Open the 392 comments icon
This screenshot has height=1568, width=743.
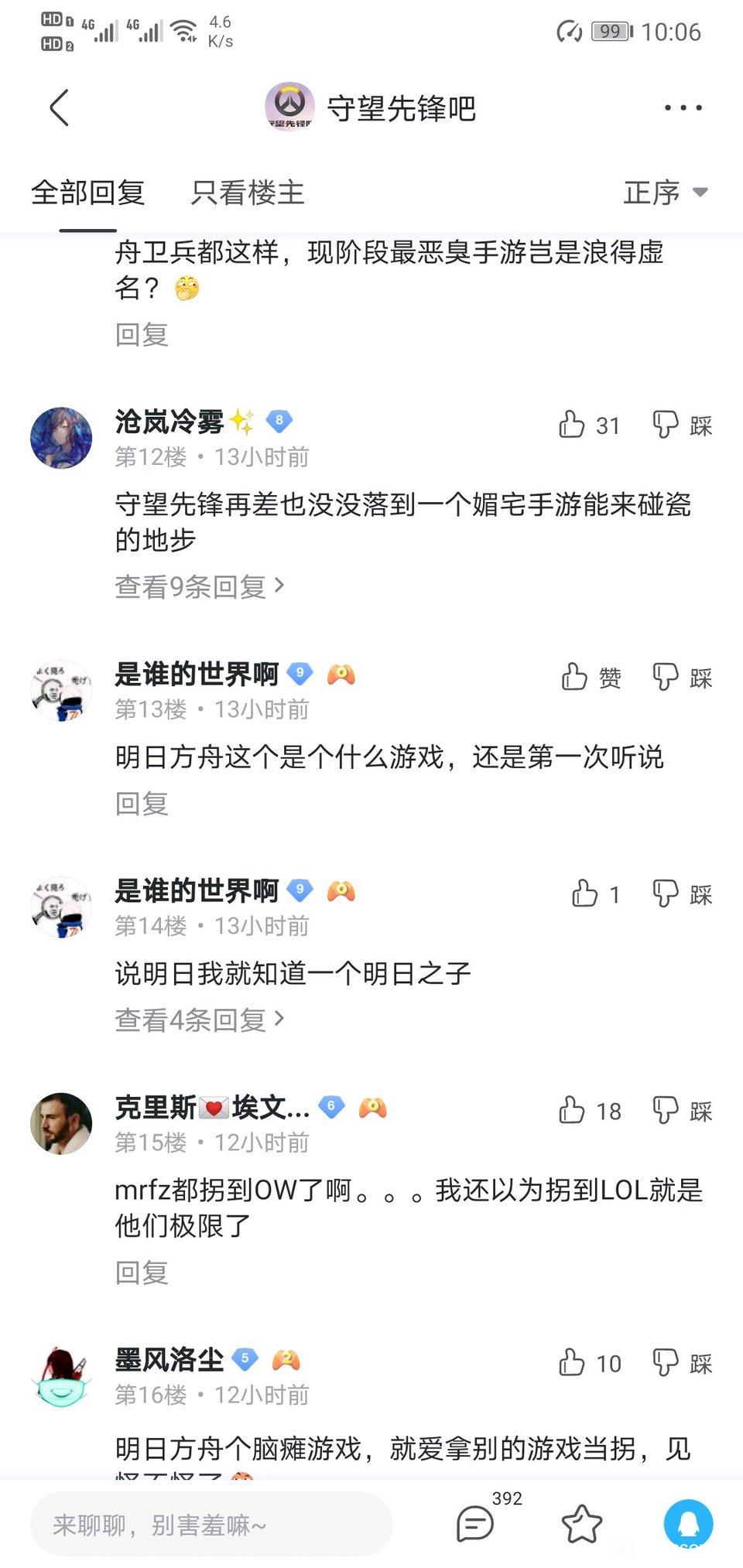(x=474, y=1524)
